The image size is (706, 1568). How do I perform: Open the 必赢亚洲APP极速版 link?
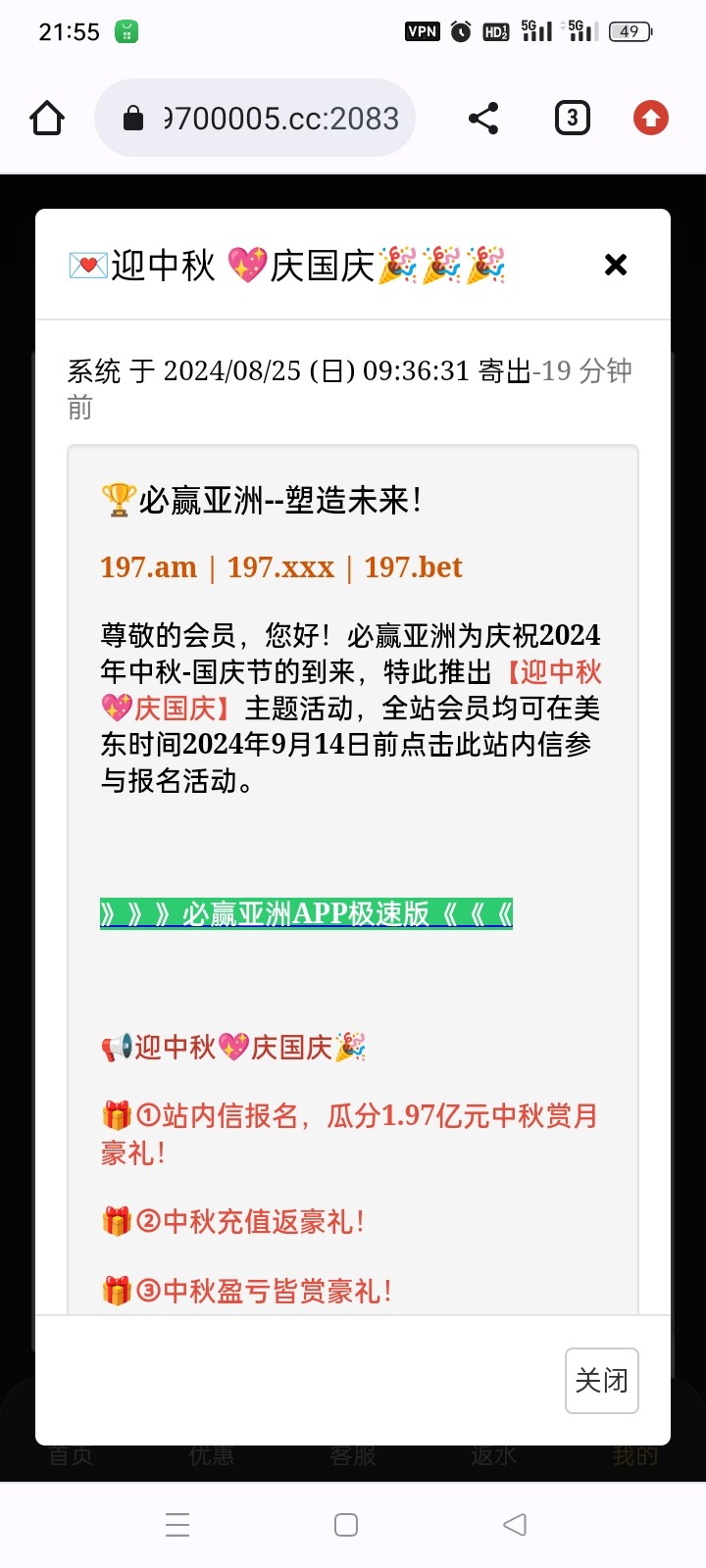[306, 913]
